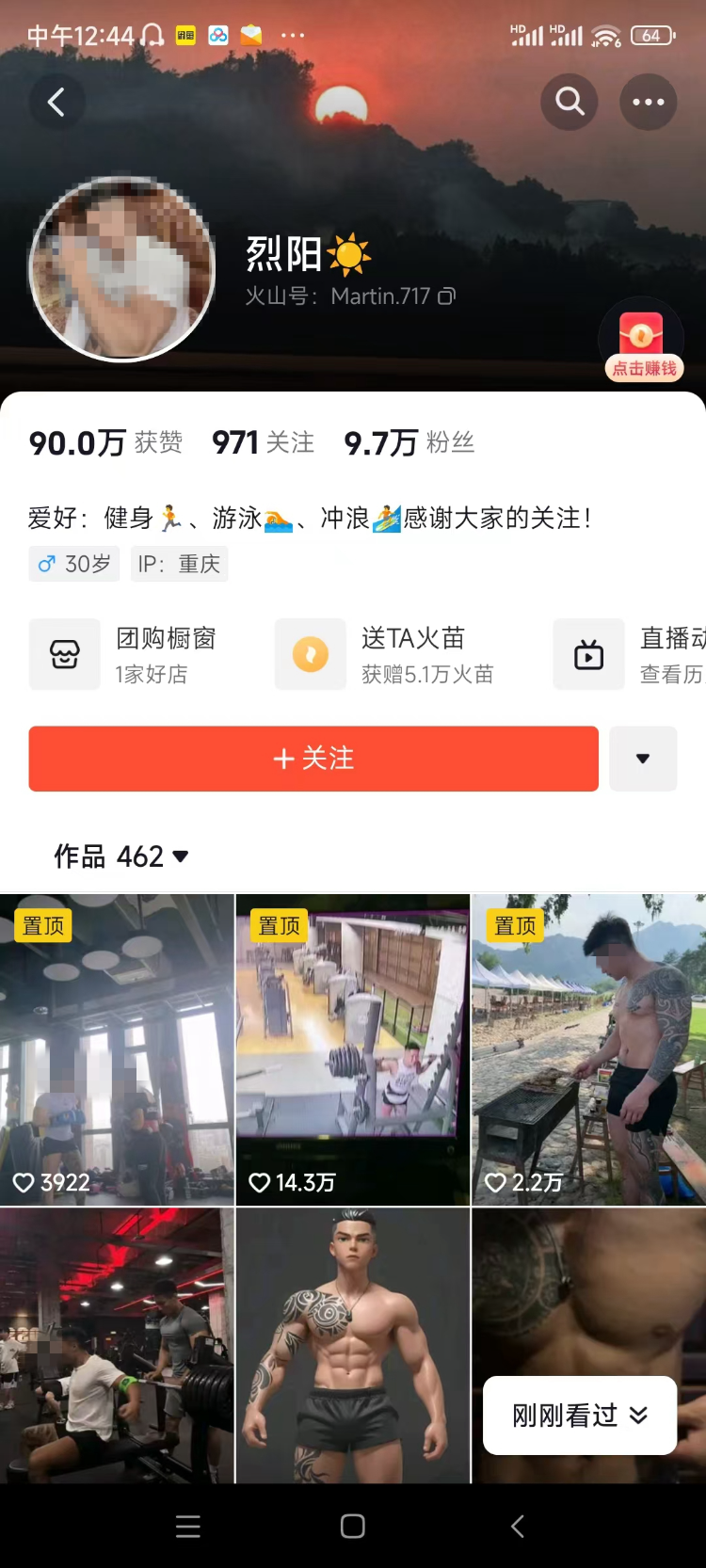Open search on this profile

tap(570, 102)
